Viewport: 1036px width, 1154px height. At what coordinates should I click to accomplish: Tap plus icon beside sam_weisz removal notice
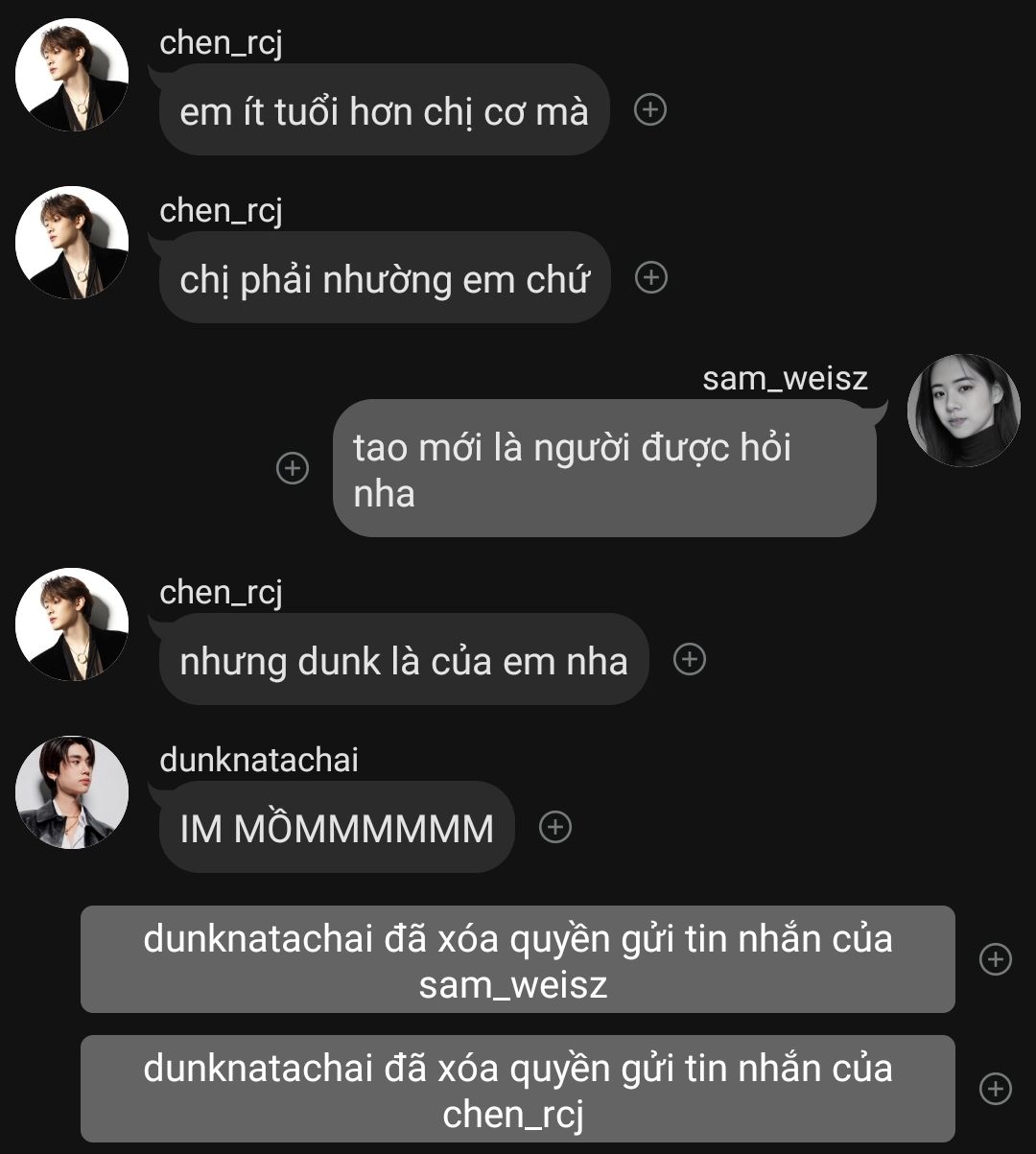pos(995,959)
